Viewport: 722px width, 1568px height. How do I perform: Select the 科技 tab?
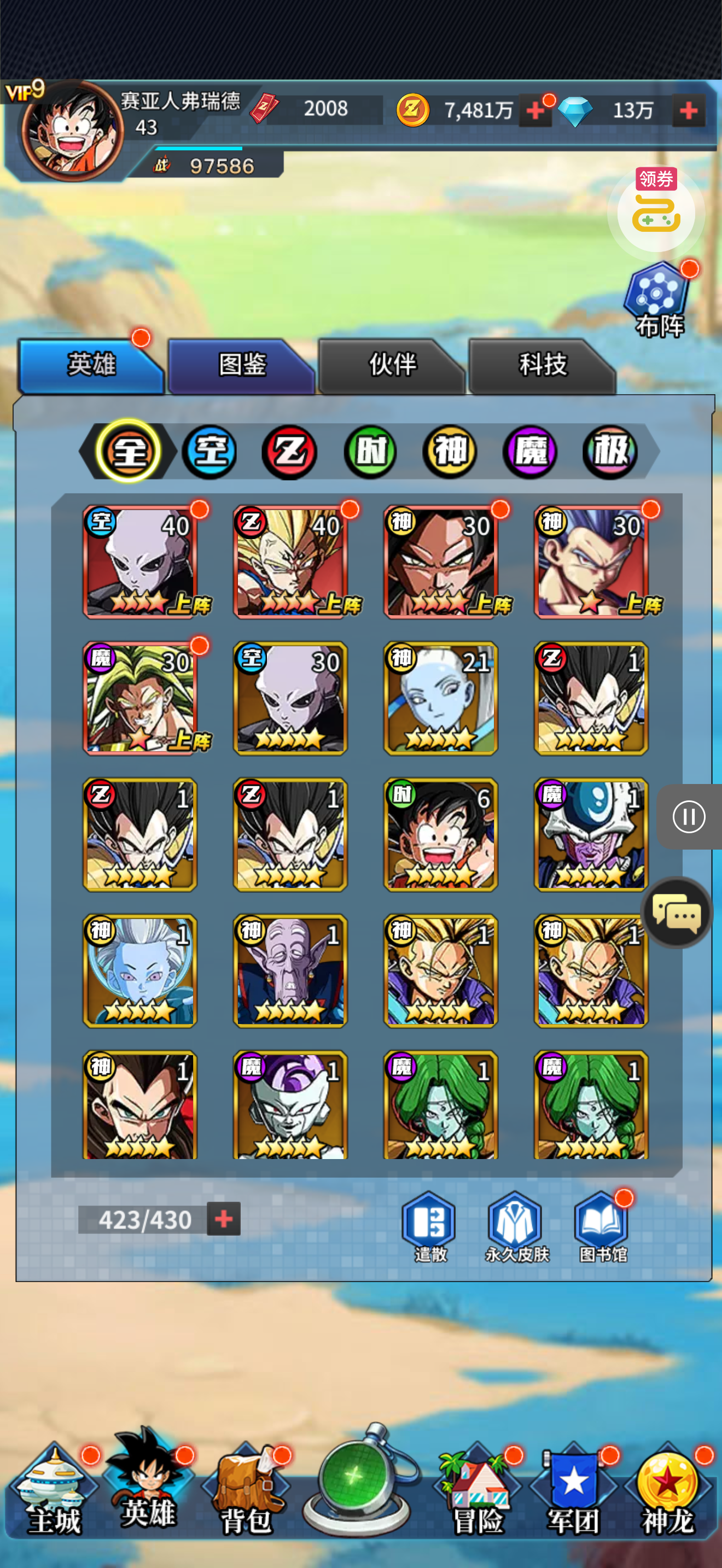pos(542,365)
